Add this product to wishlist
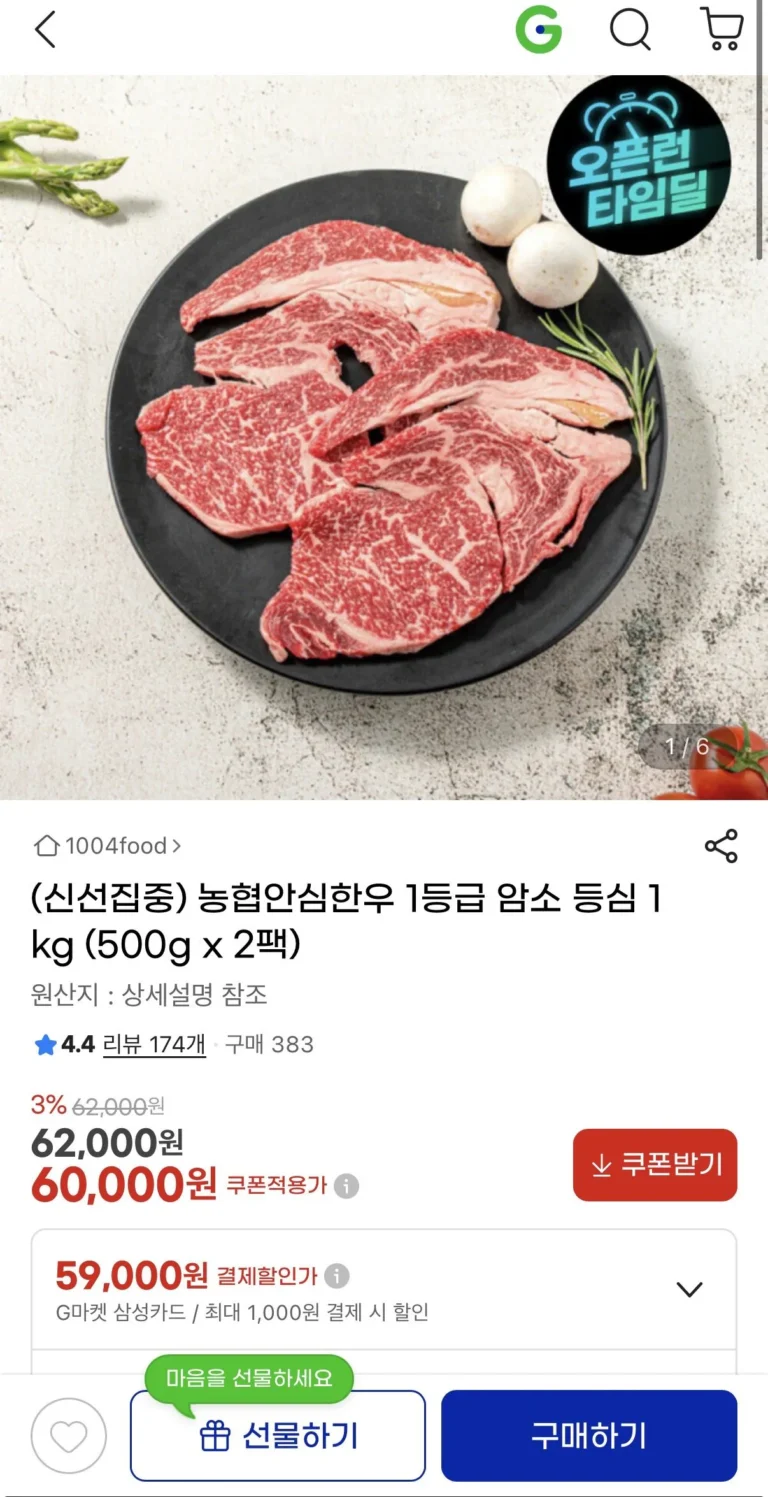768x1497 pixels. (68, 1436)
